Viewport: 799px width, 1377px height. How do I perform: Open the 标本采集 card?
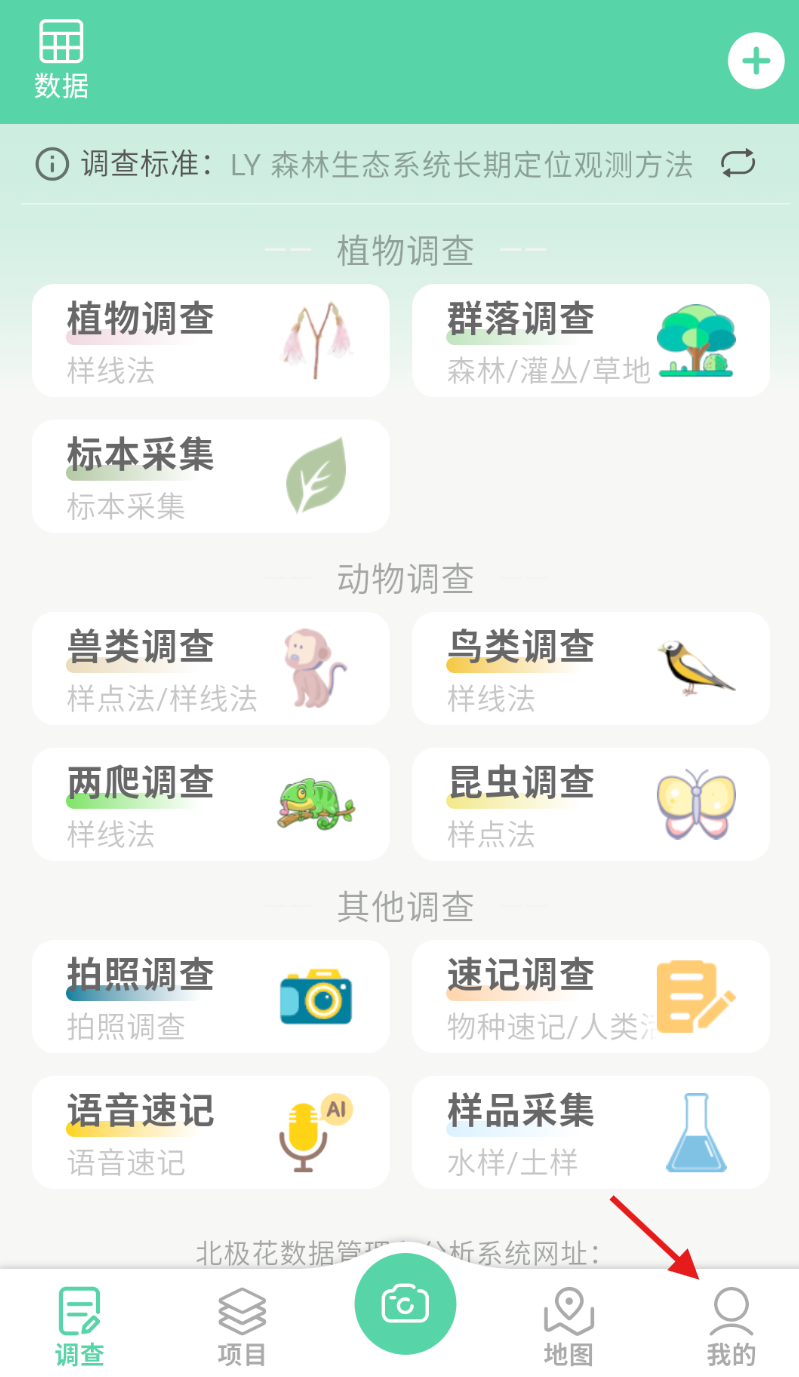(210, 476)
